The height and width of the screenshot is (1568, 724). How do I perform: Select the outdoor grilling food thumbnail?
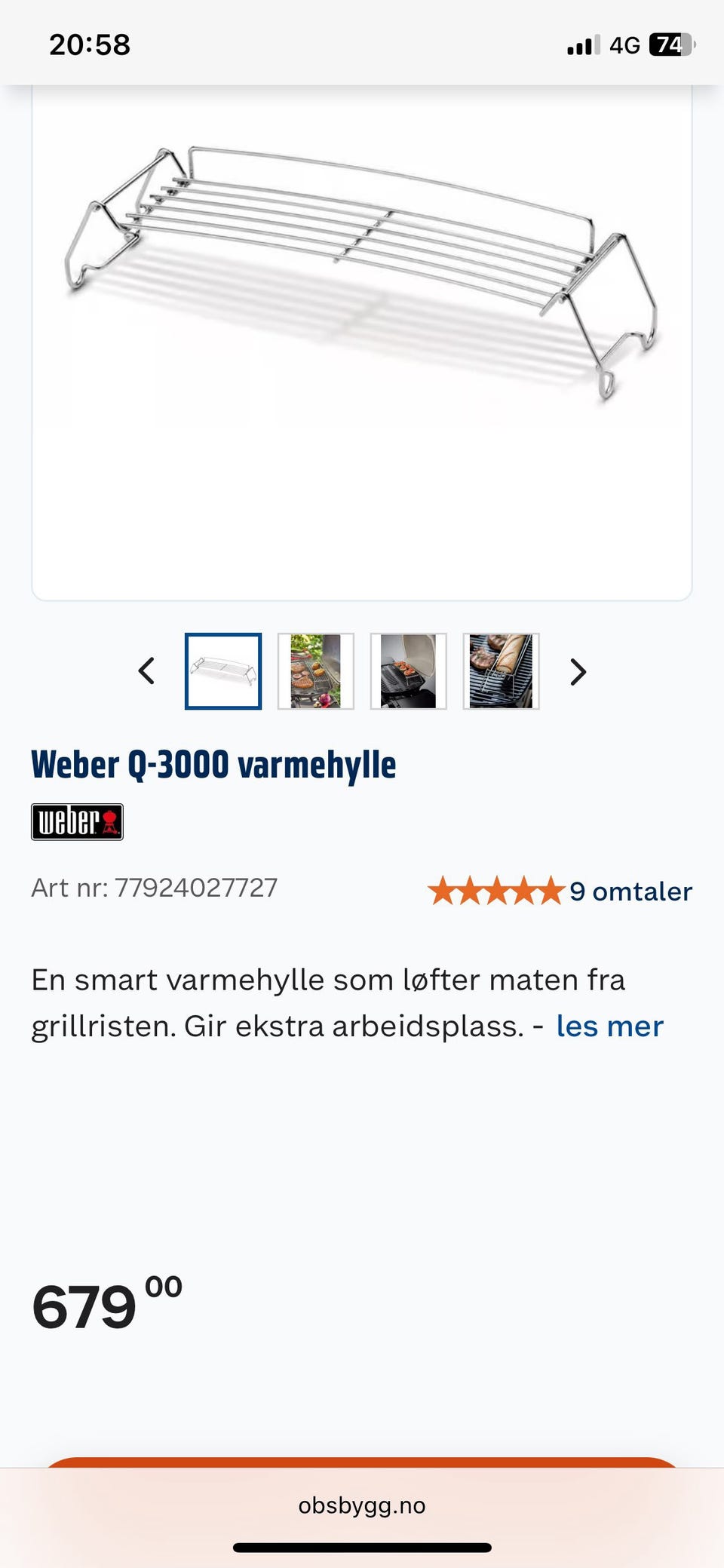point(316,671)
